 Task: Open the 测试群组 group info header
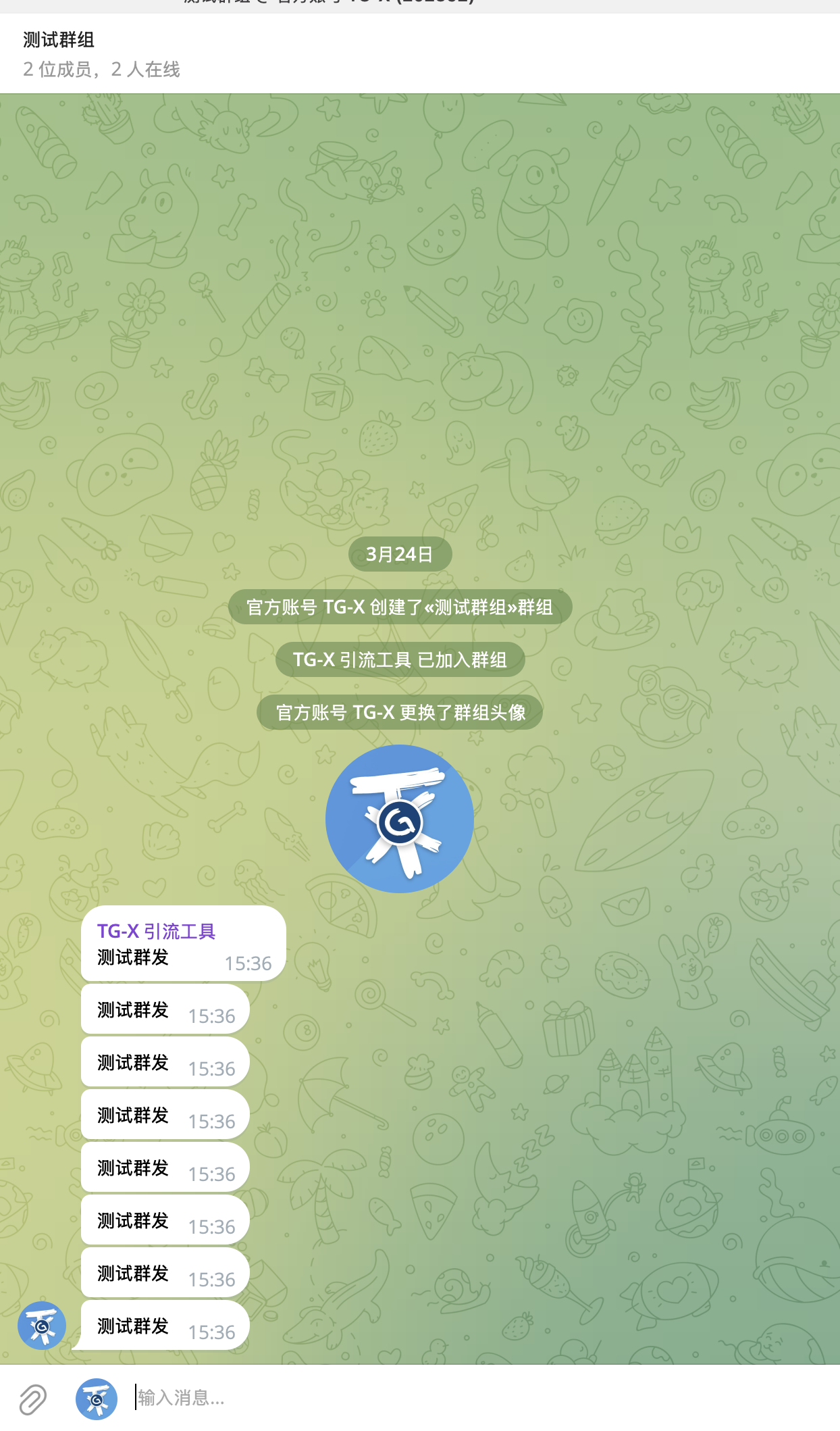click(x=101, y=54)
